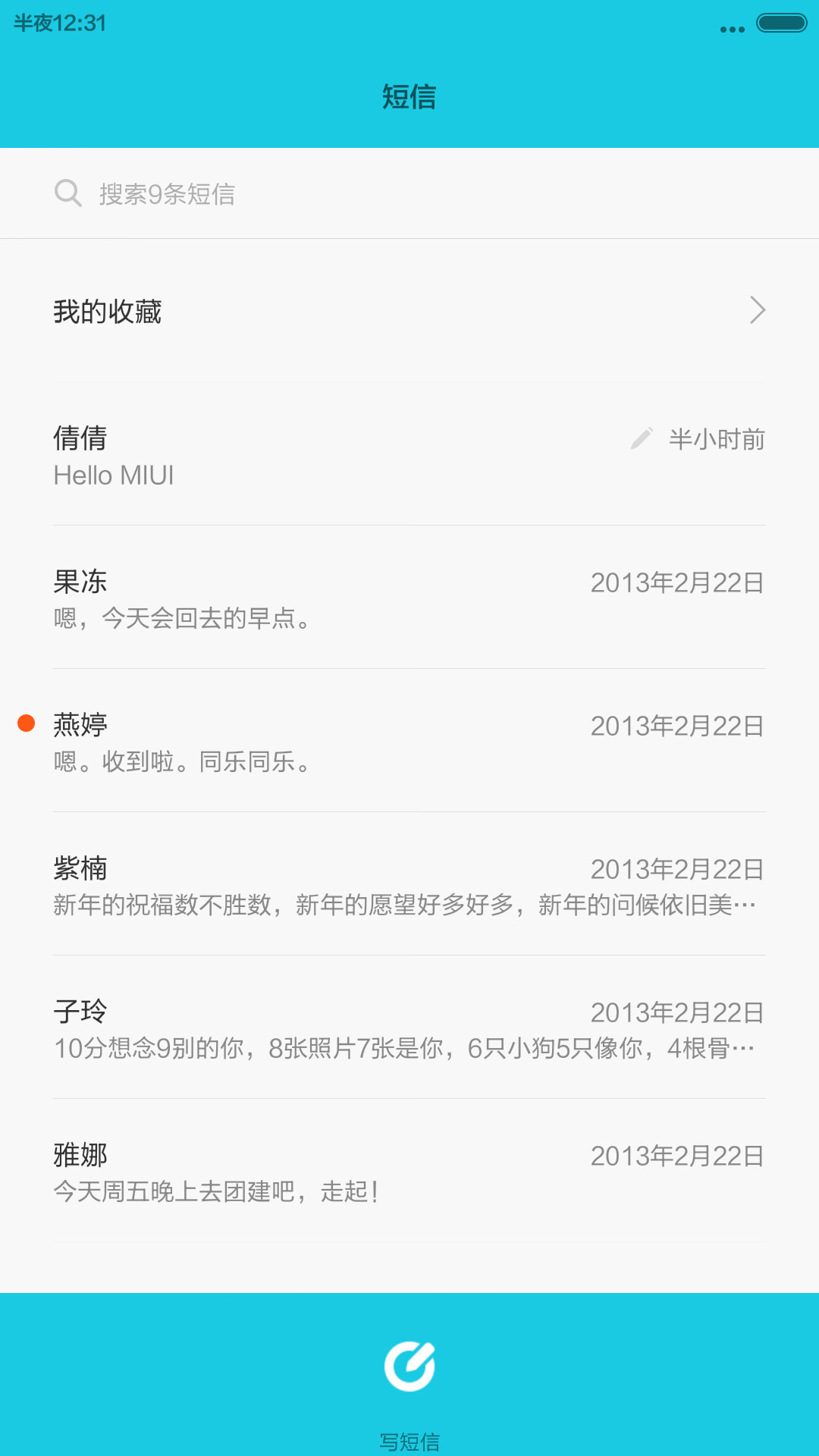819x1456 pixels.
Task: Tap the search field for 9 messages
Action: 409,193
